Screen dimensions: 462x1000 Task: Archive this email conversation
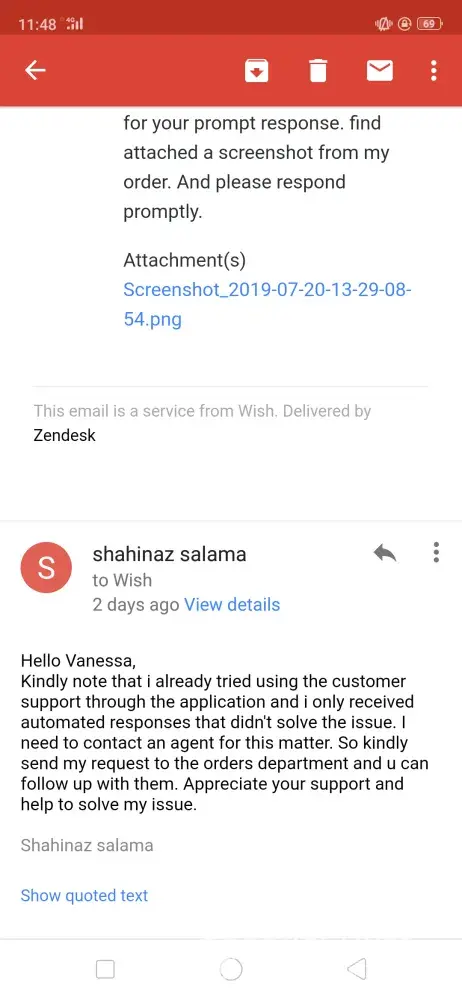point(257,70)
